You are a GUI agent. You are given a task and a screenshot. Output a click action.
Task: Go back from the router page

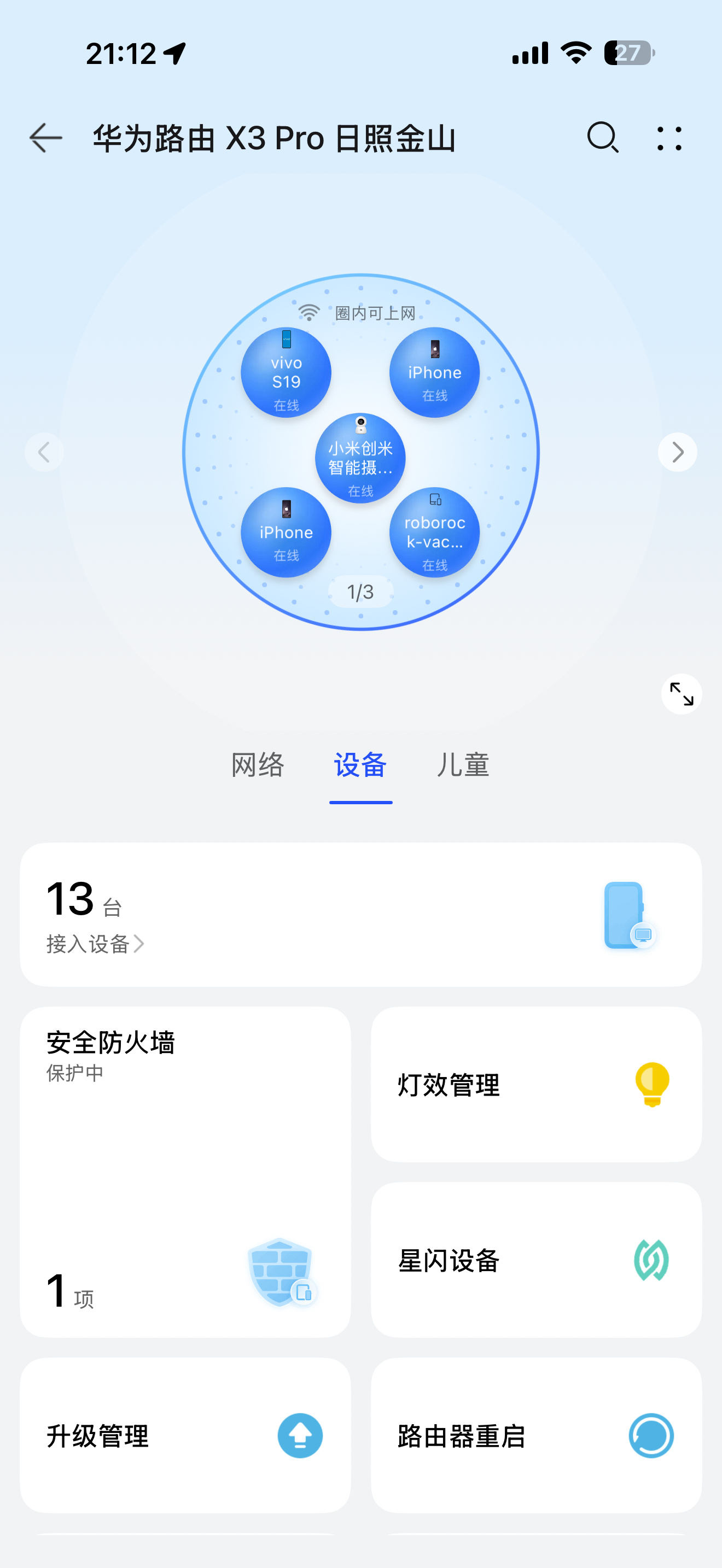[x=45, y=138]
